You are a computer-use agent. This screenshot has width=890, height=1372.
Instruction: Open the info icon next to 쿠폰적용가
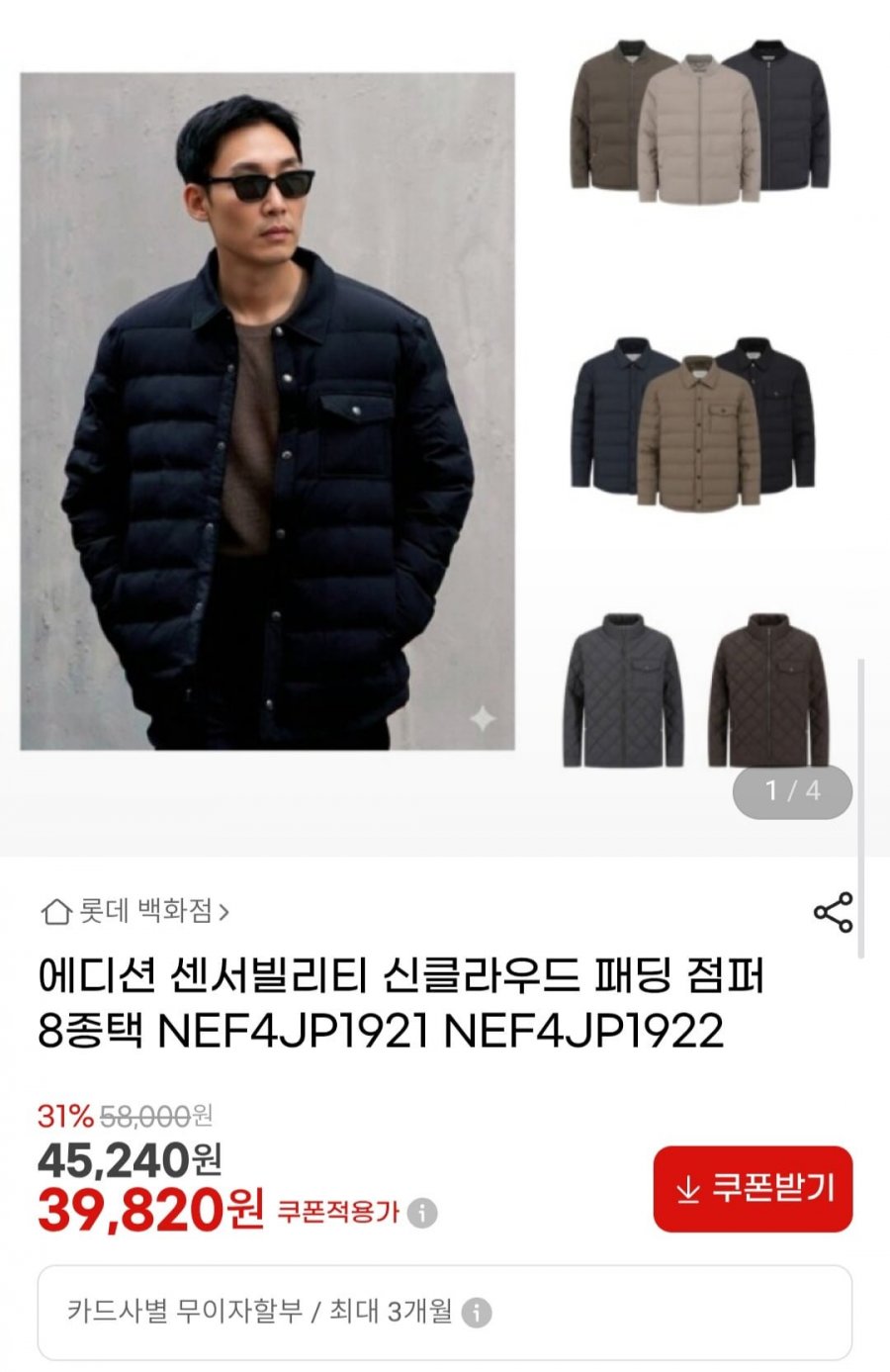(x=422, y=1213)
